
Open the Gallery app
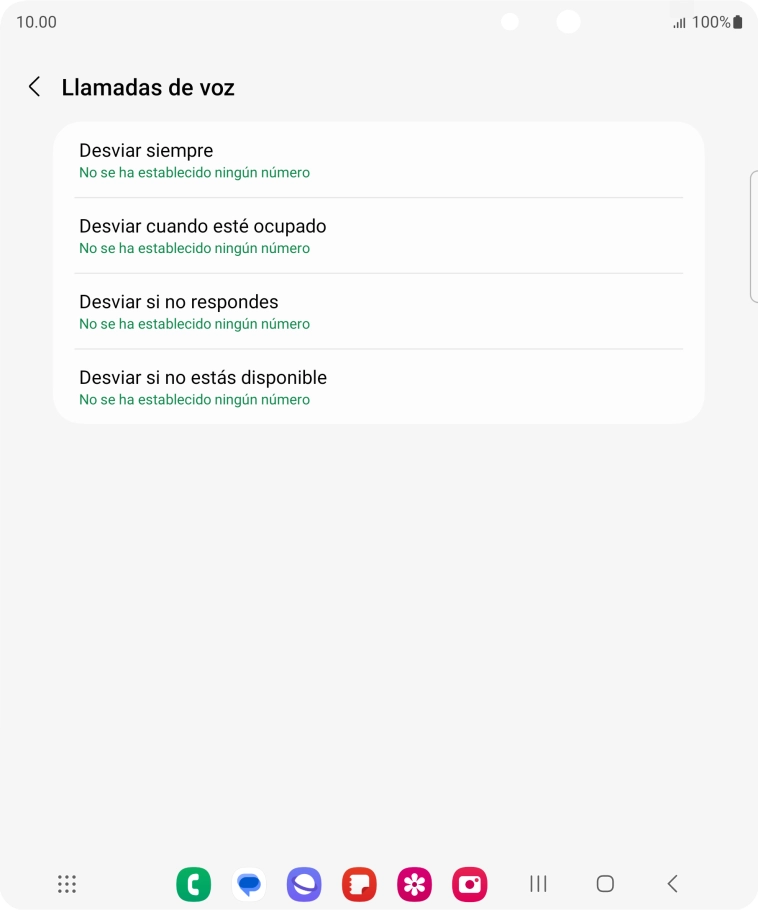tap(414, 884)
